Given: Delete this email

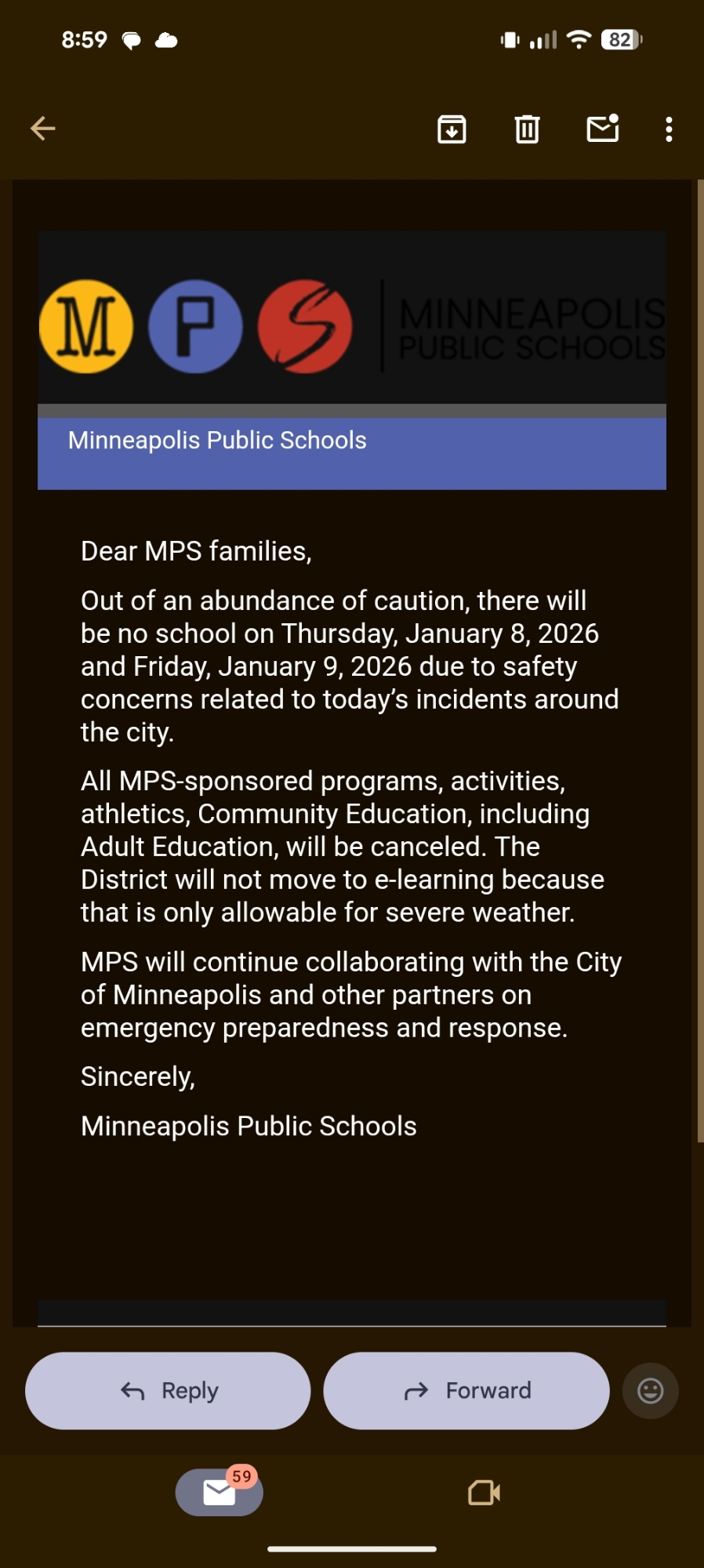Looking at the screenshot, I should point(527,129).
